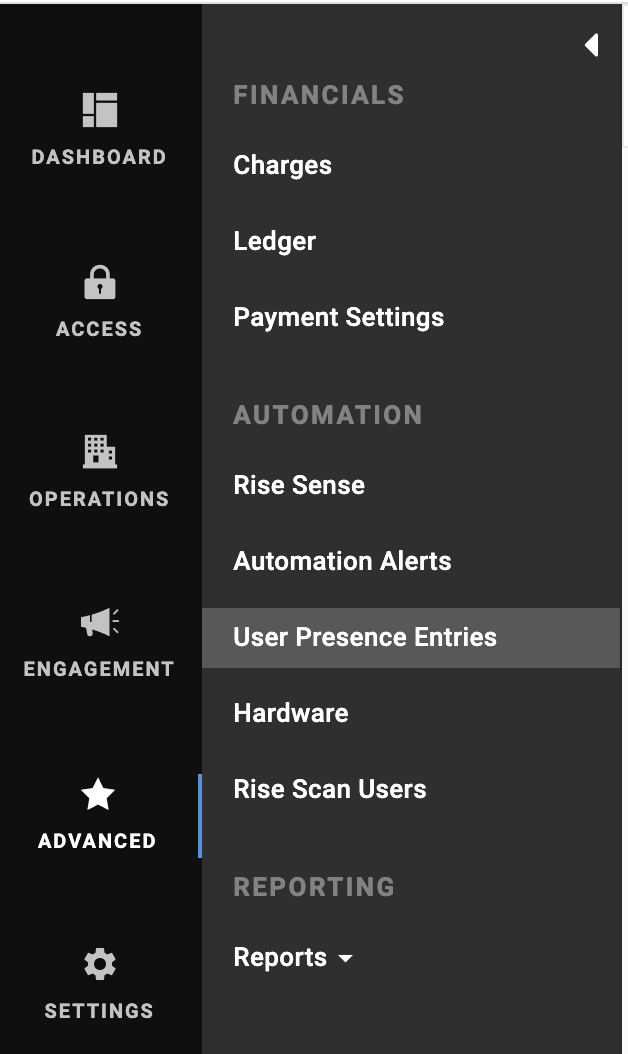Open Charges under Financials
628x1054 pixels.
(x=282, y=165)
